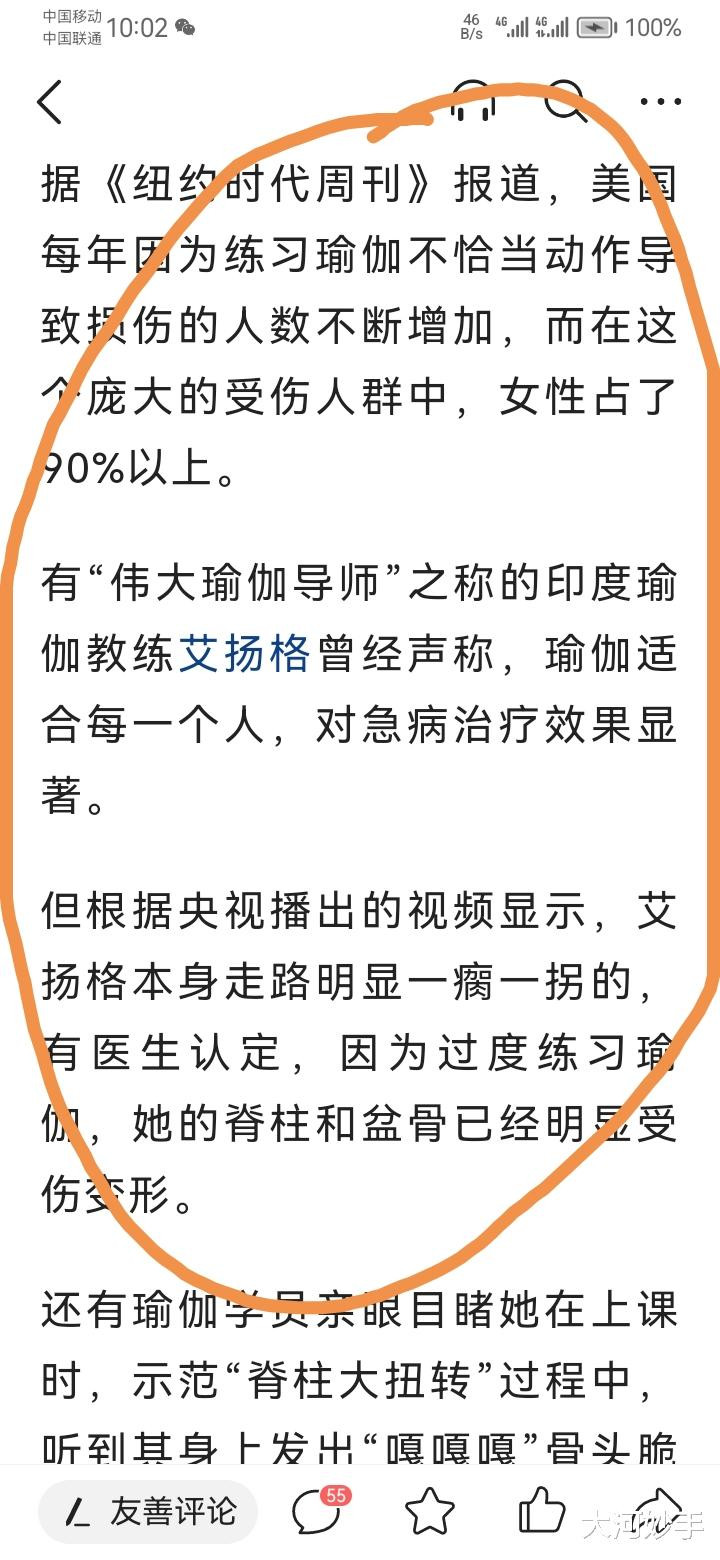Like the article with thumbs-up icon
Image resolution: width=720 pixels, height=1560 pixels.
click(543, 1511)
